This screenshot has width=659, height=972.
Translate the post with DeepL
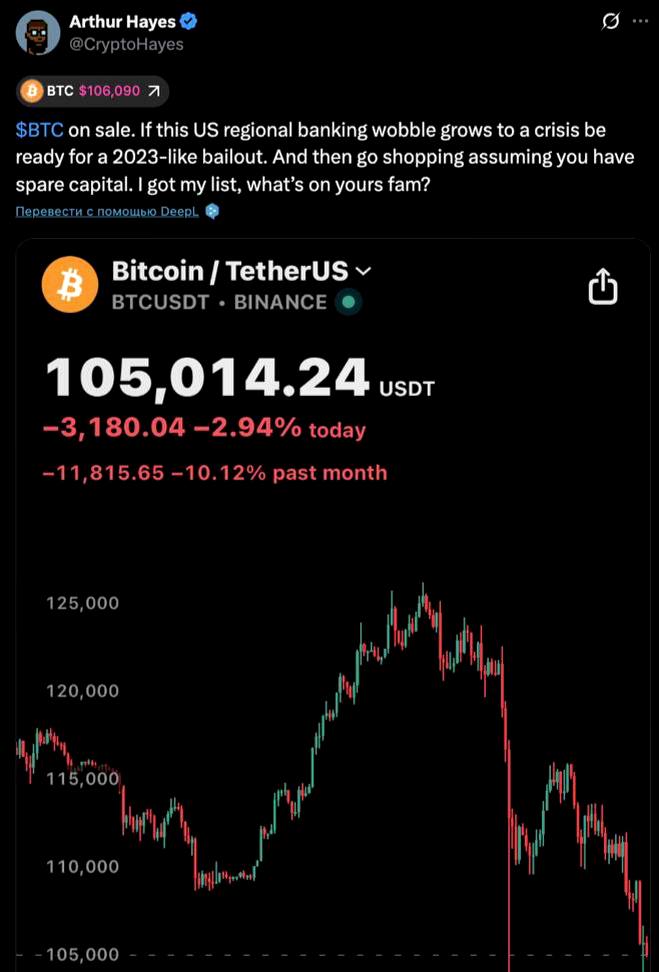[109, 212]
